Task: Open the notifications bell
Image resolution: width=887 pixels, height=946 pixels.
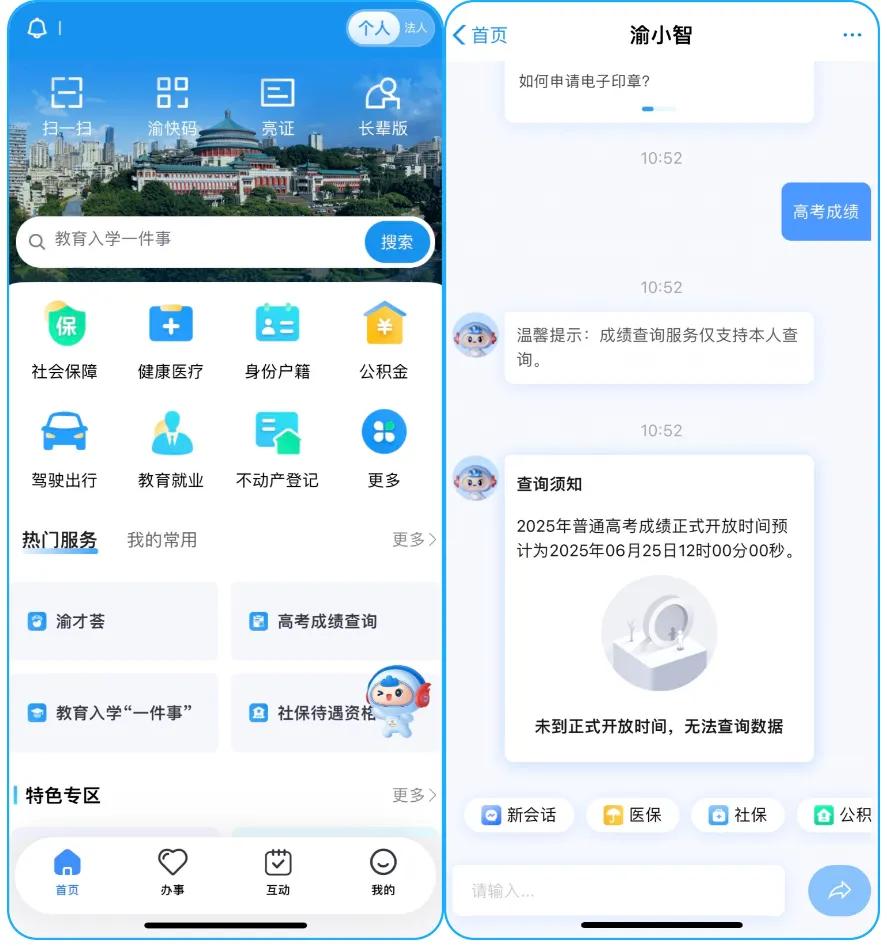Action: [37, 28]
